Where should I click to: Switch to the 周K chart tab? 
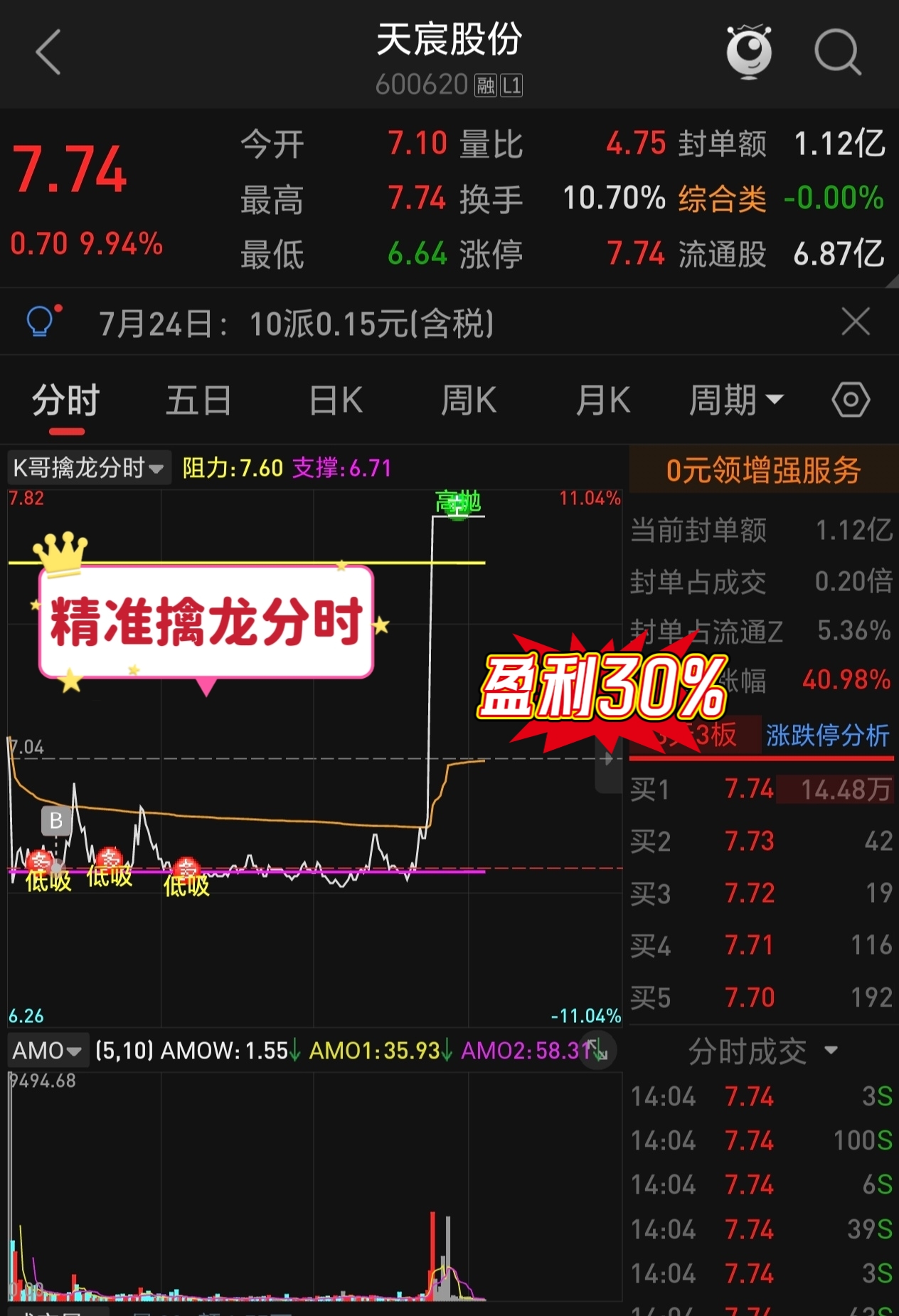click(x=468, y=400)
